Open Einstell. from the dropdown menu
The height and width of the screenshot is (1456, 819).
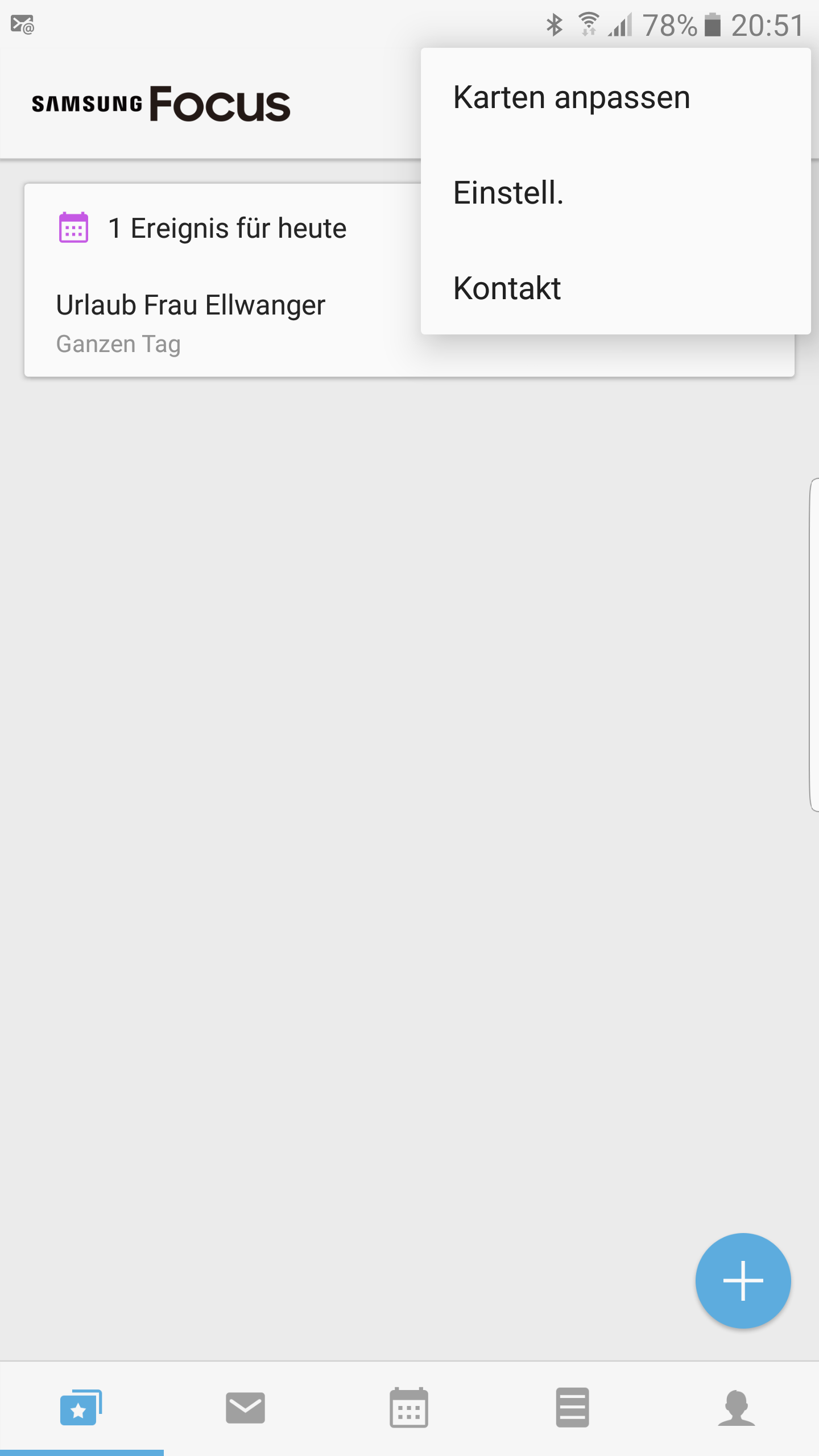coord(615,192)
